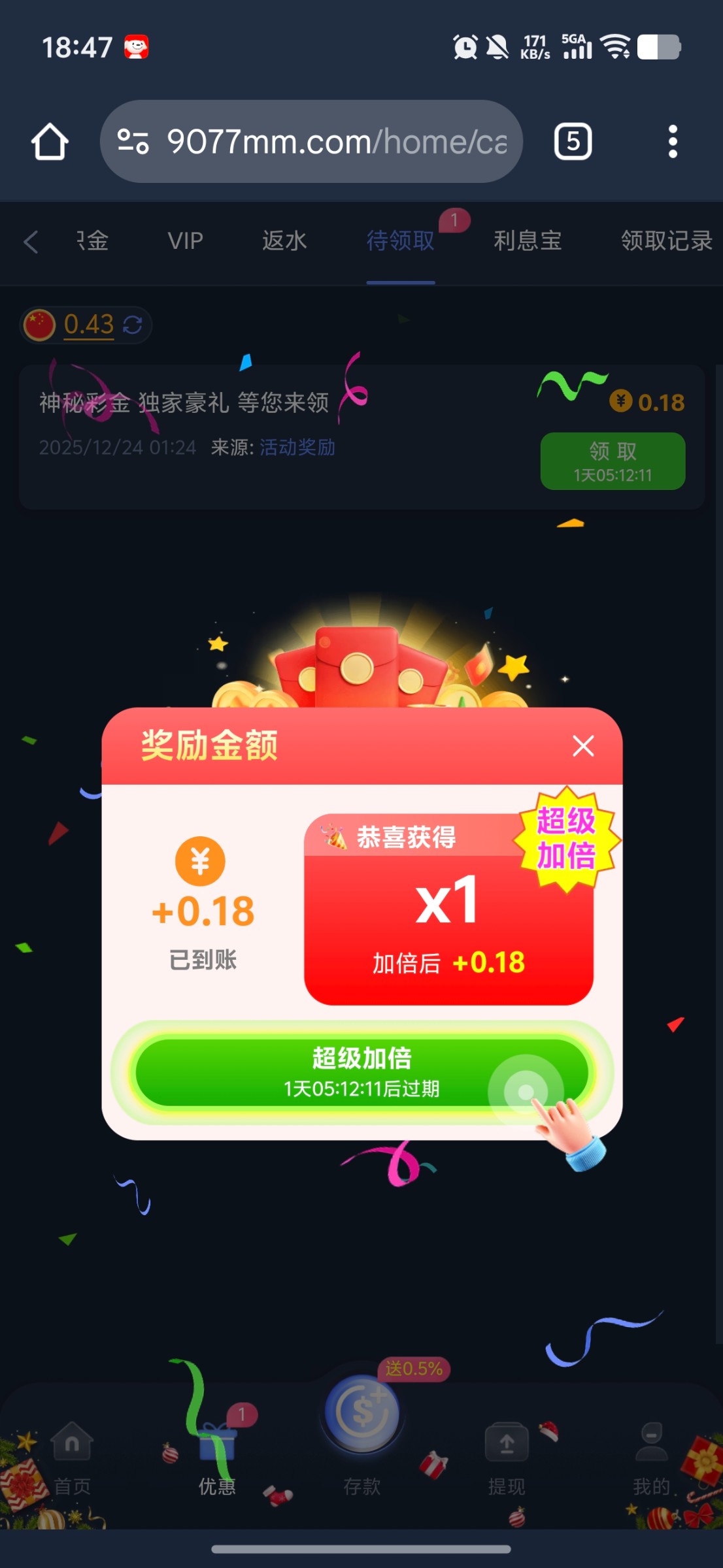Image resolution: width=723 pixels, height=1568 pixels.
Task: Go back with the left arrow
Action: (31, 241)
